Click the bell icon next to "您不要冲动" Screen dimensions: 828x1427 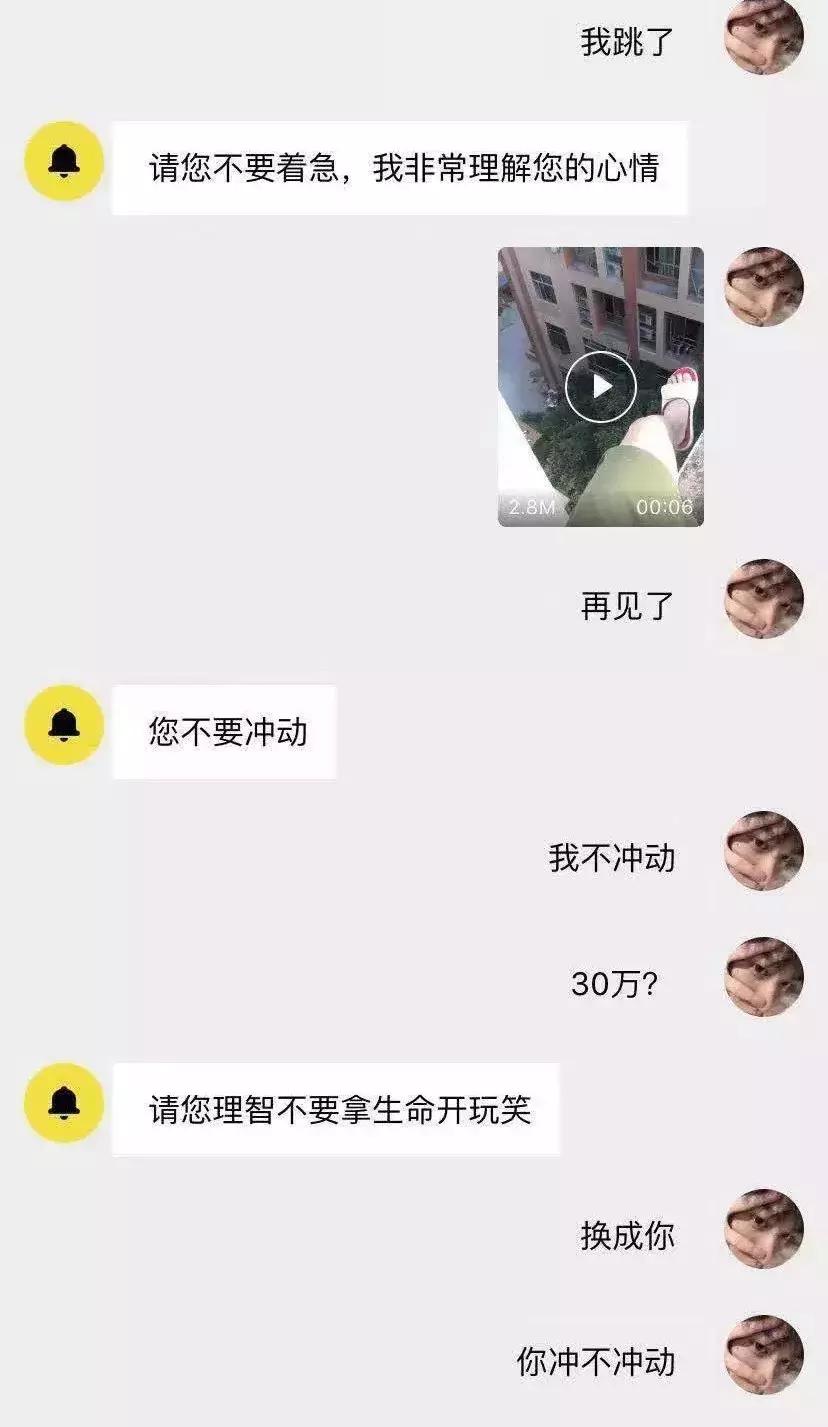[63, 726]
